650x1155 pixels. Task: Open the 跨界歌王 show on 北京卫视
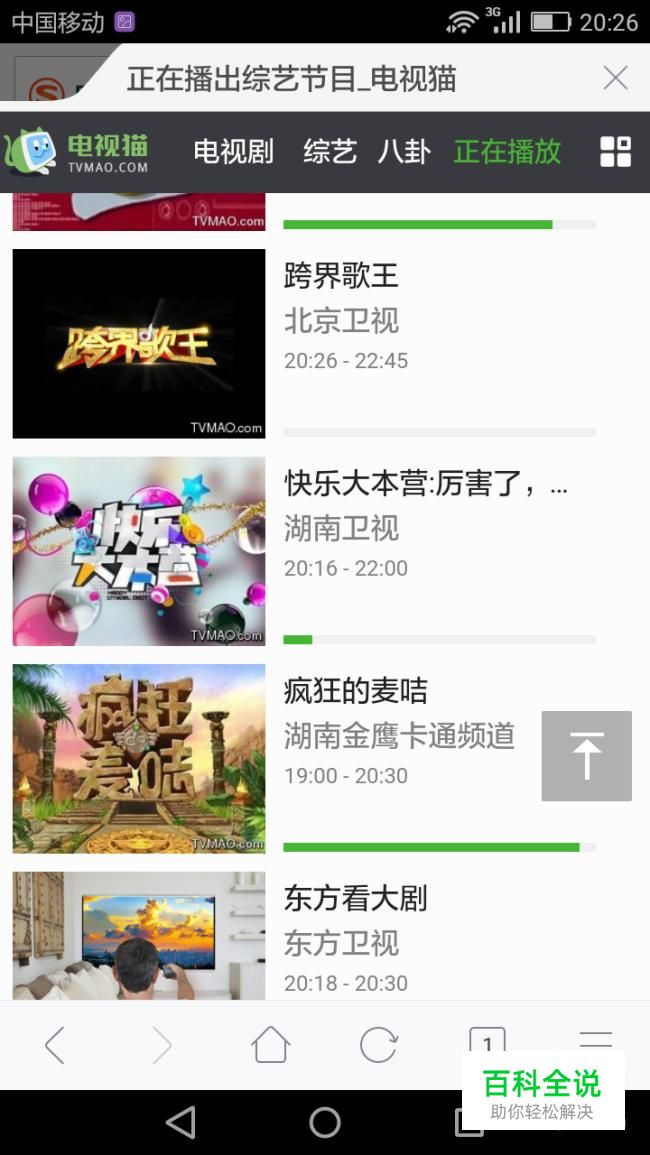click(341, 275)
